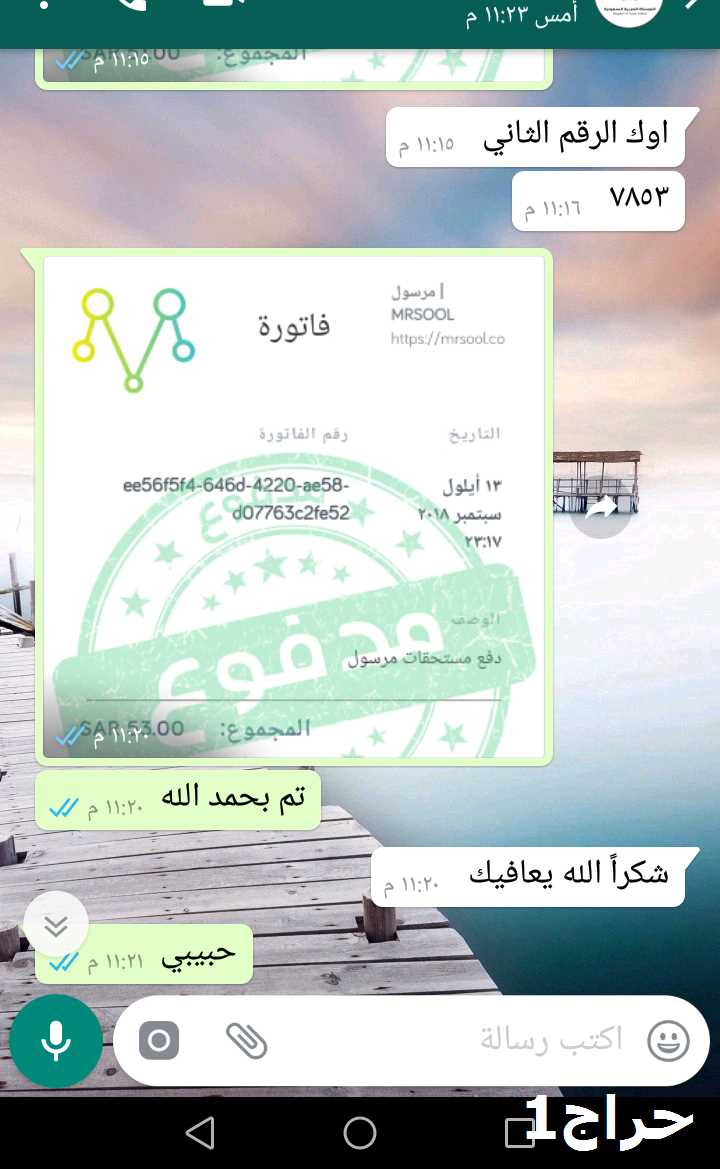Open the camera from message bar
This screenshot has width=720, height=1169.
coord(159,1040)
